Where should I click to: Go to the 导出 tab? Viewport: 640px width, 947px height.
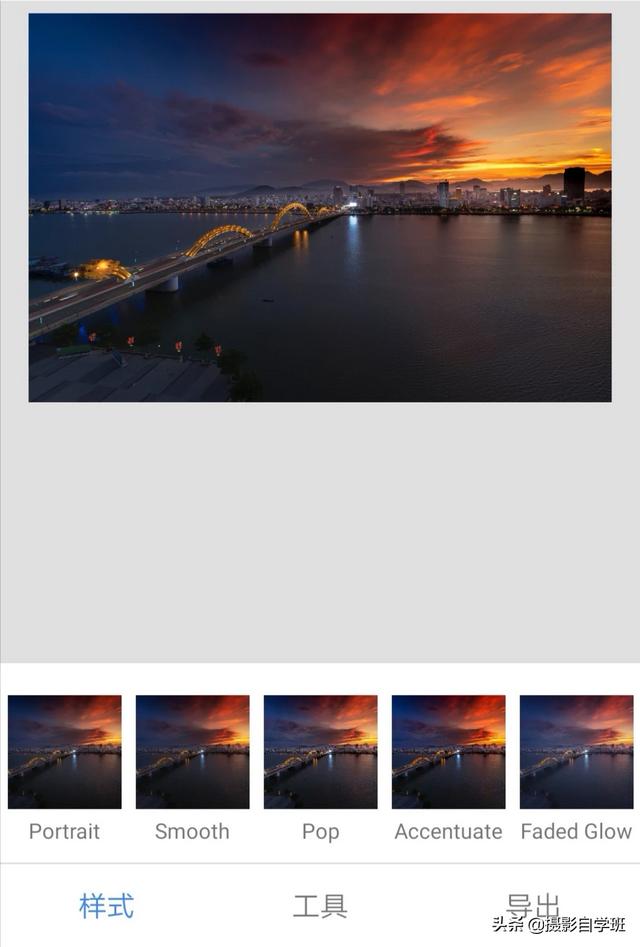[532, 906]
